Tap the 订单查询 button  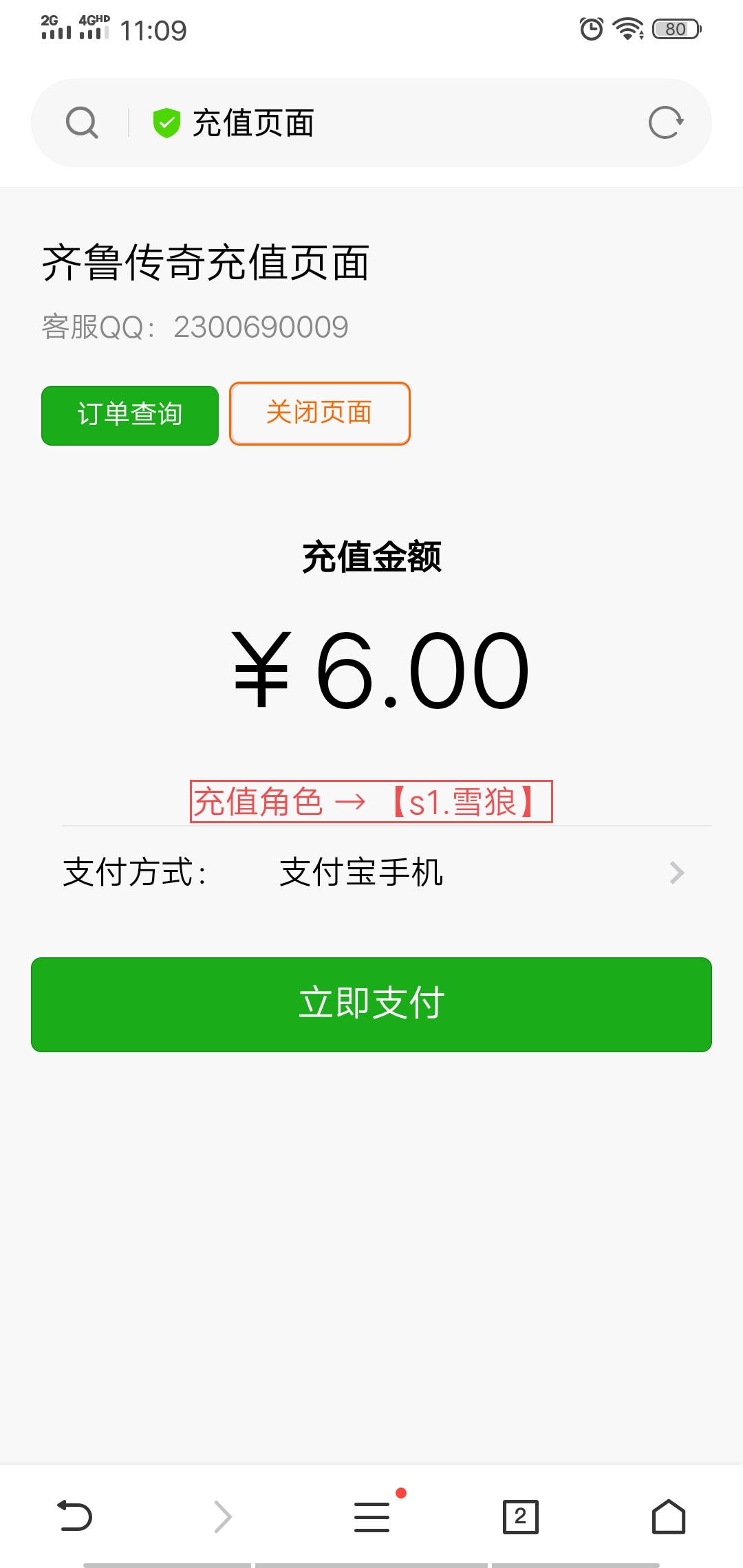click(x=130, y=415)
